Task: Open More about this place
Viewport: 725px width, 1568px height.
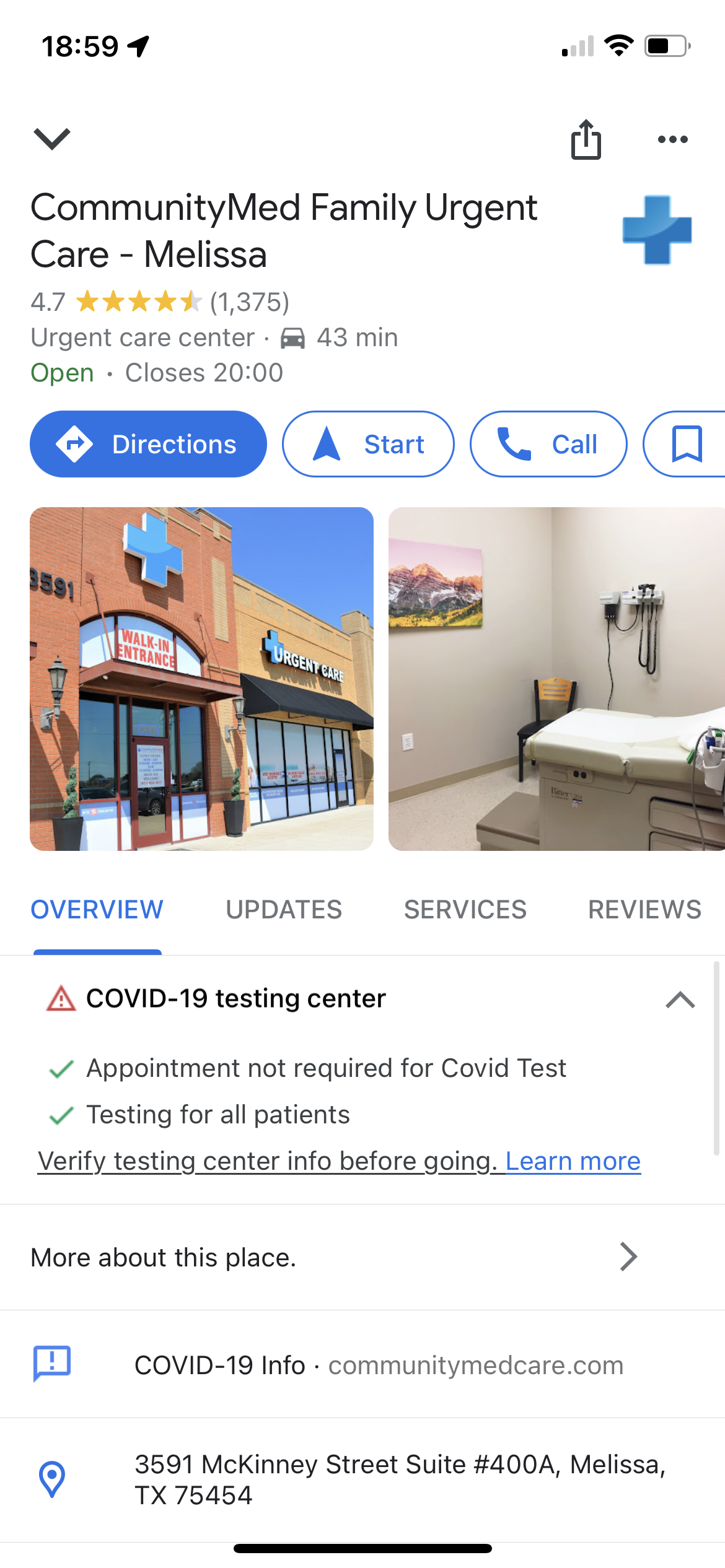Action: pos(335,1258)
